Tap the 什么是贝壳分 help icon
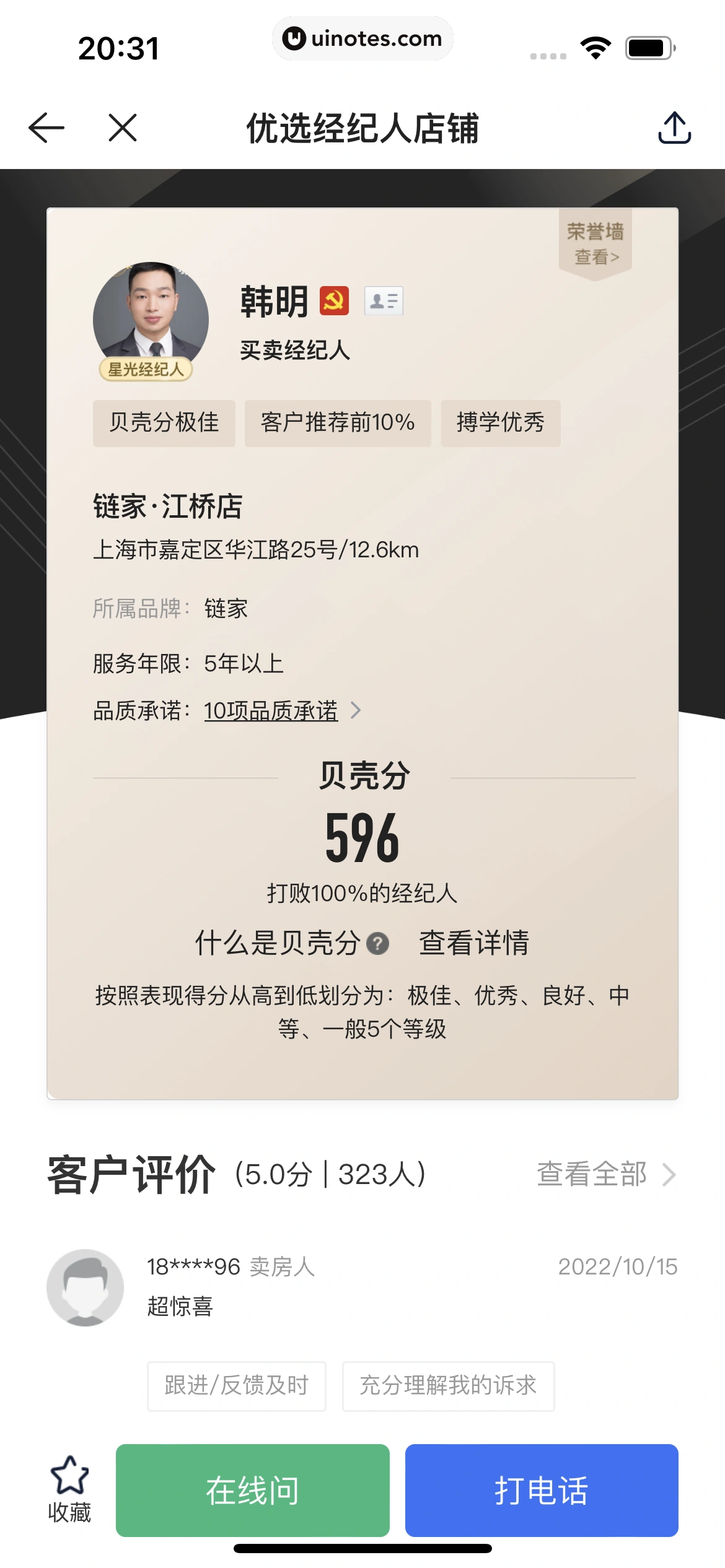The image size is (725, 1568). (377, 944)
